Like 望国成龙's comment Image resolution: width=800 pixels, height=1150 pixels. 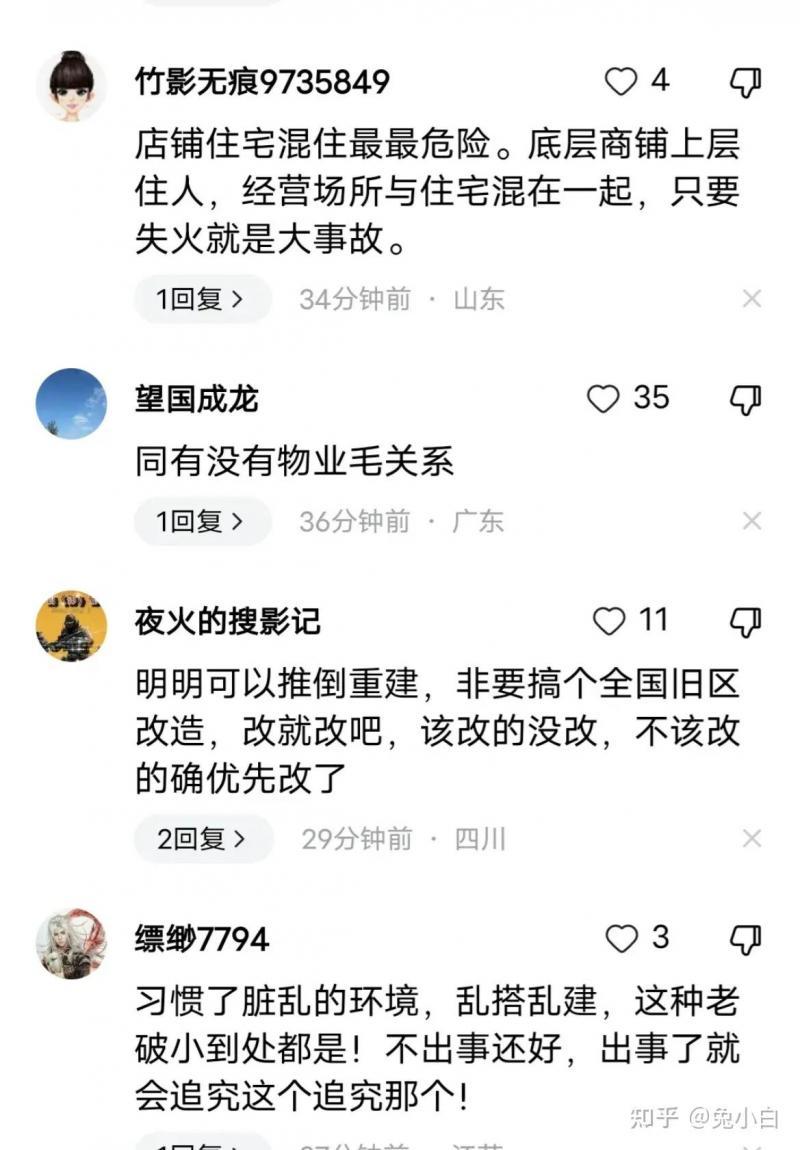603,399
